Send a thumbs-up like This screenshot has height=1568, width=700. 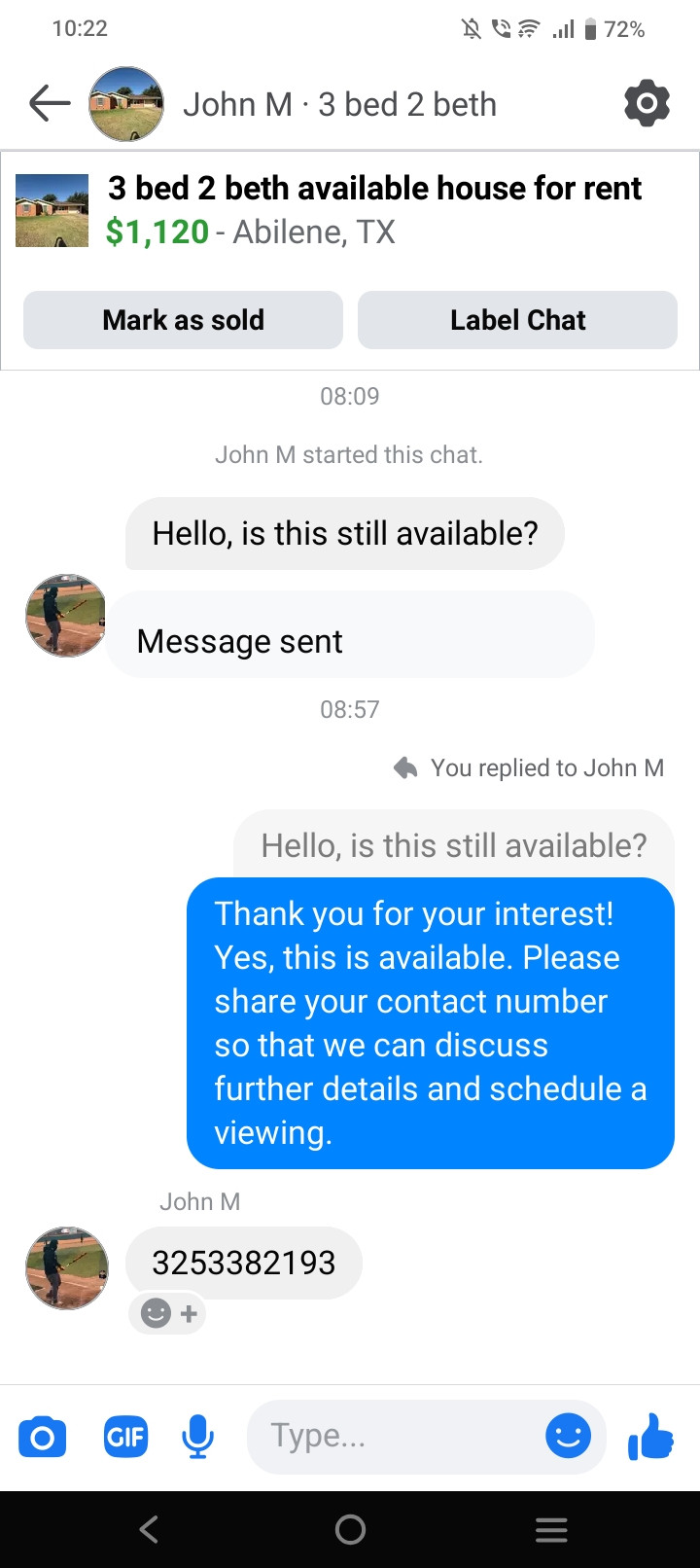point(650,1436)
